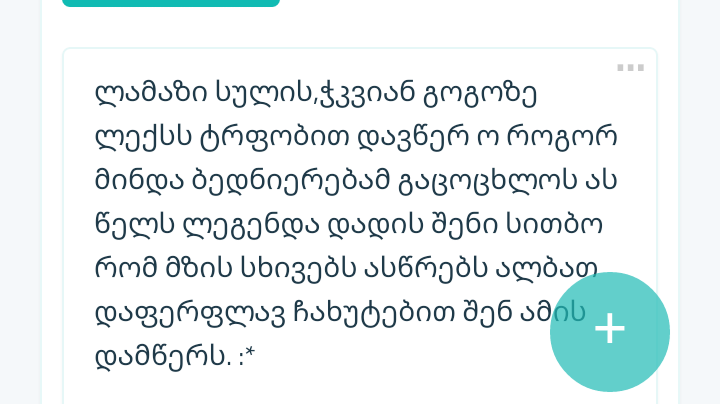This screenshot has width=720, height=404.
Task: Open the three-dot menu on the poem card
Action: pyautogui.click(x=630, y=68)
